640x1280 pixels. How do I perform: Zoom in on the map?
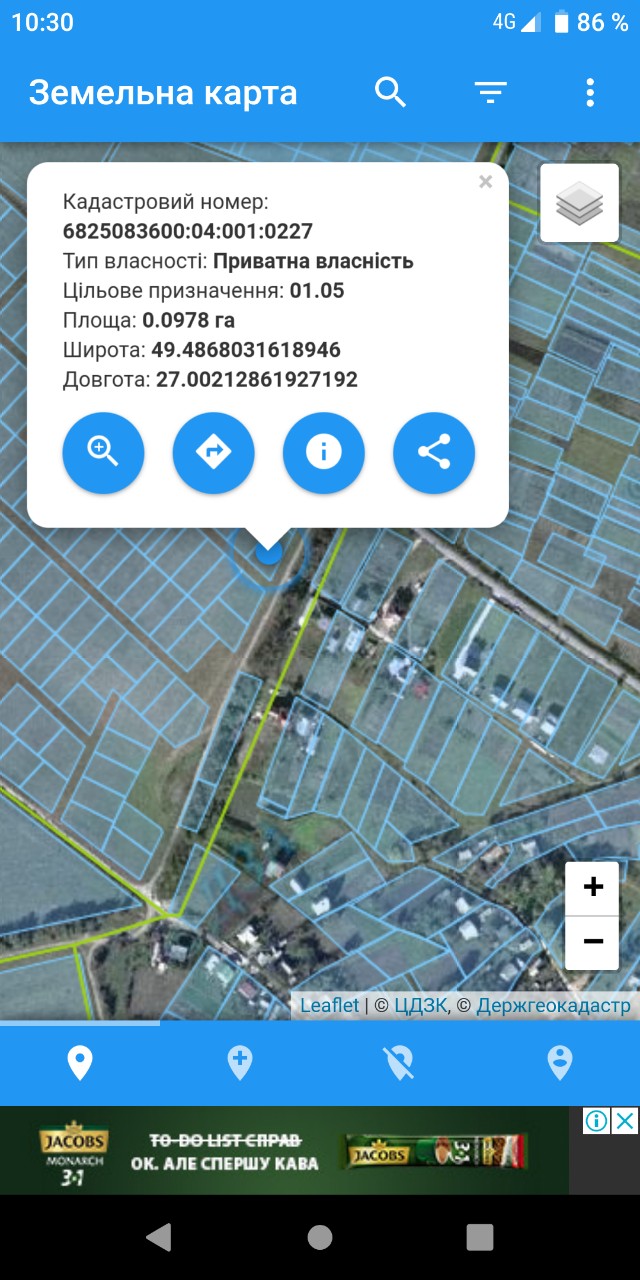click(x=592, y=888)
